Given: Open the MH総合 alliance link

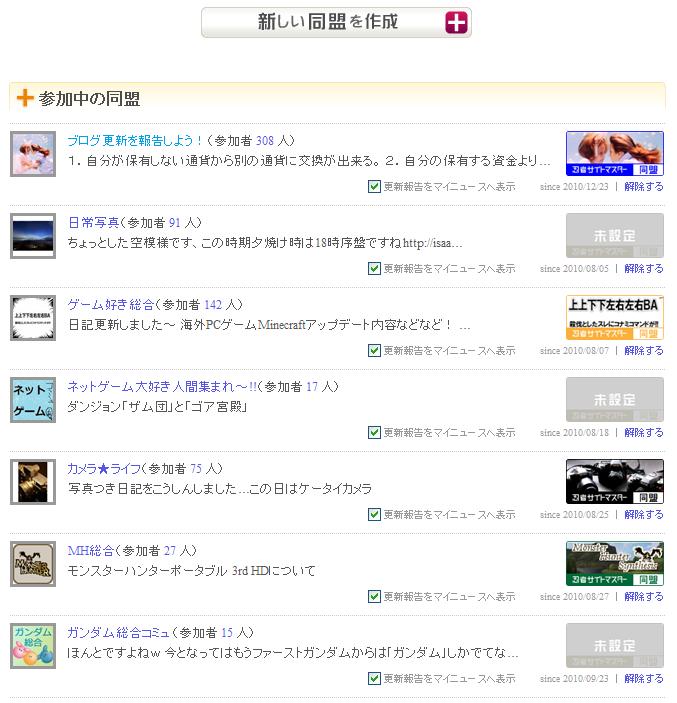Looking at the screenshot, I should [x=90, y=550].
